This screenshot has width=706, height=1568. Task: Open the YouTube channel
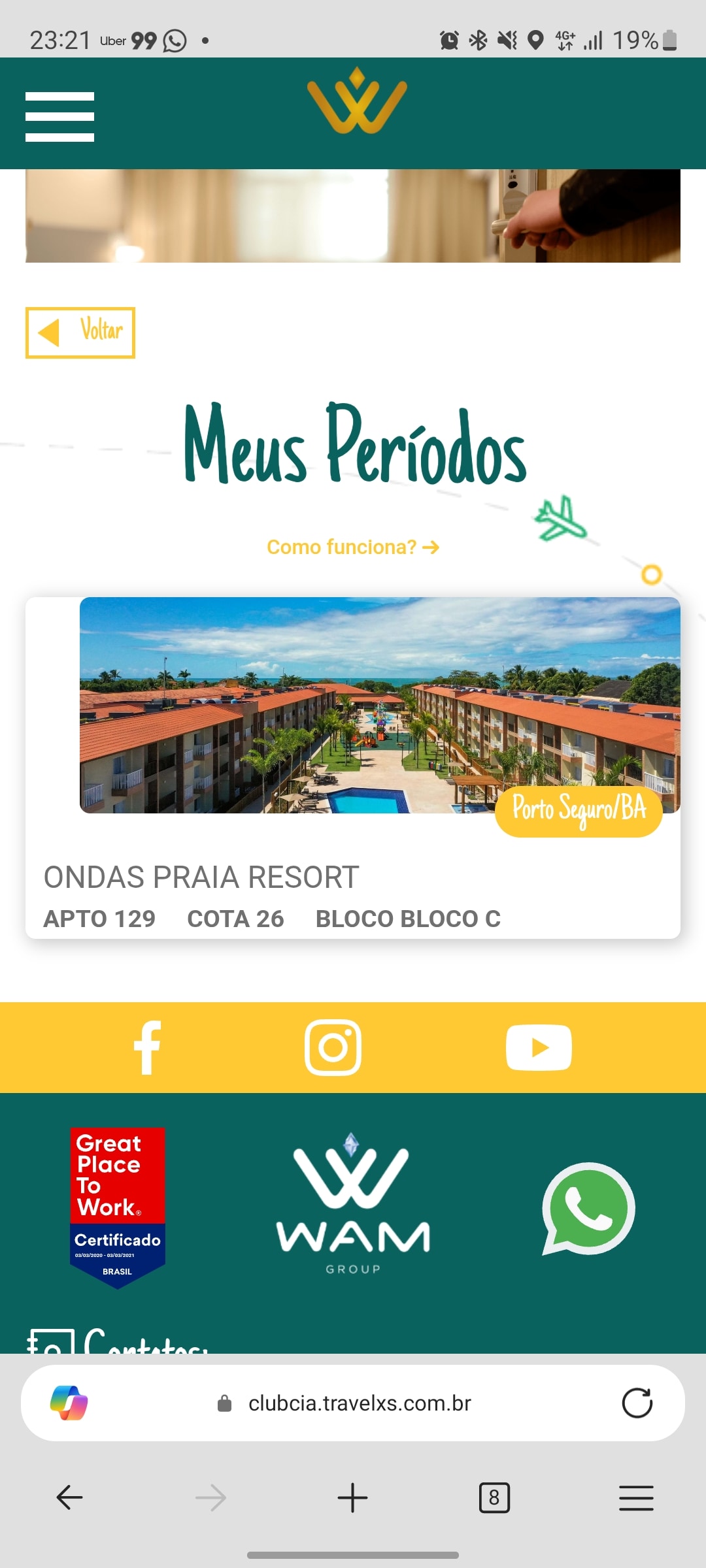pos(539,1047)
